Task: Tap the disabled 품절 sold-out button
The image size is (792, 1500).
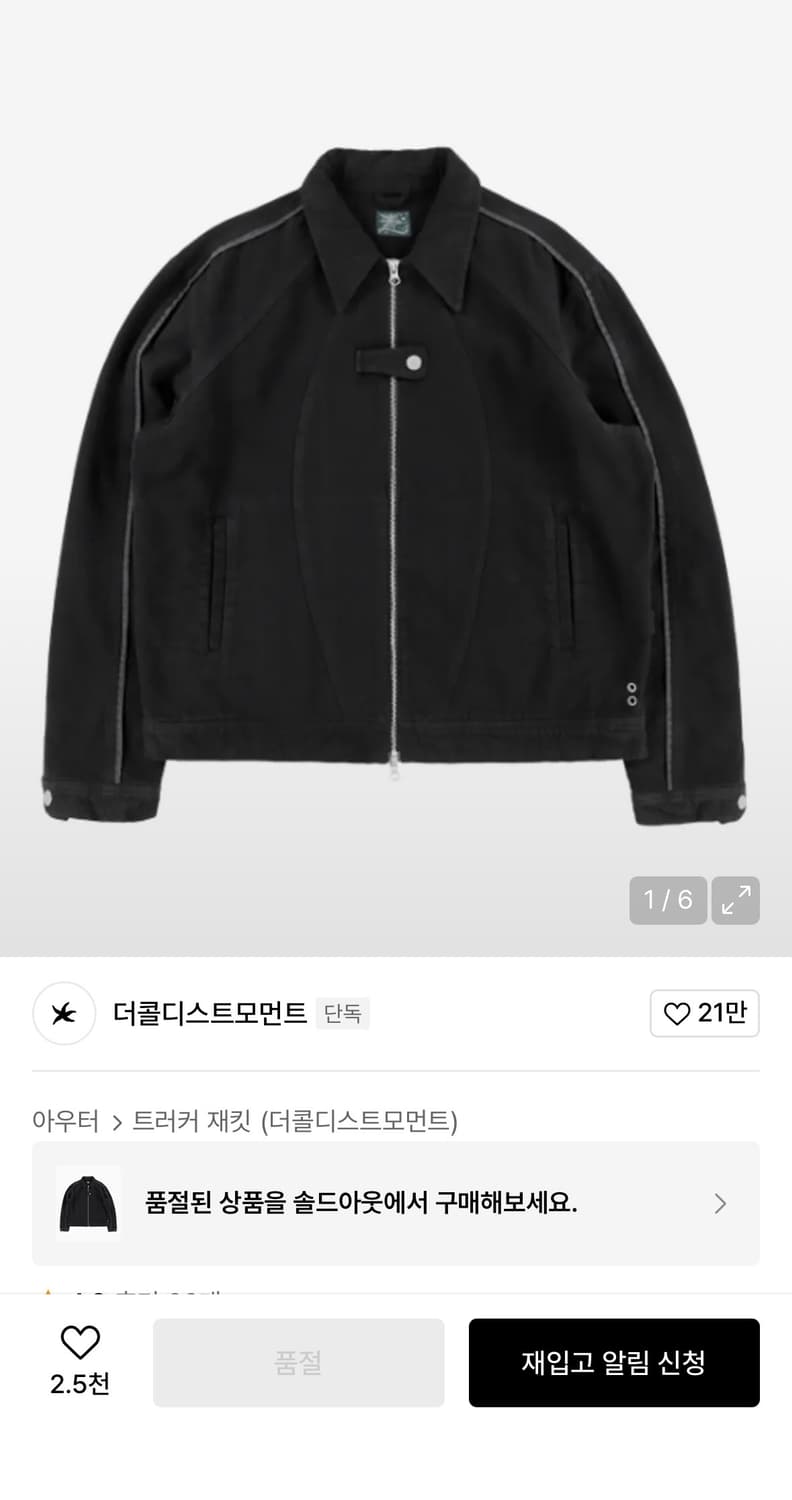Action: (298, 1362)
